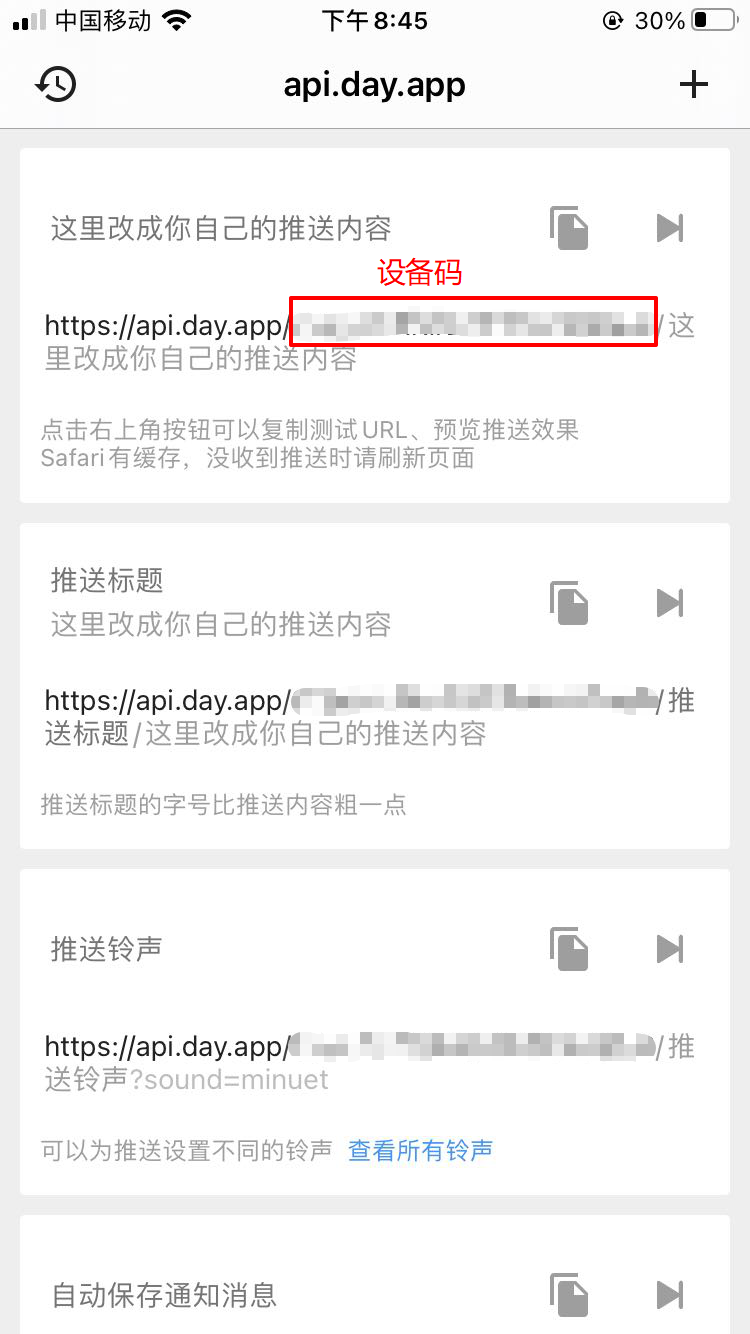Preview the 推送标题 push effect

pyautogui.click(x=669, y=603)
